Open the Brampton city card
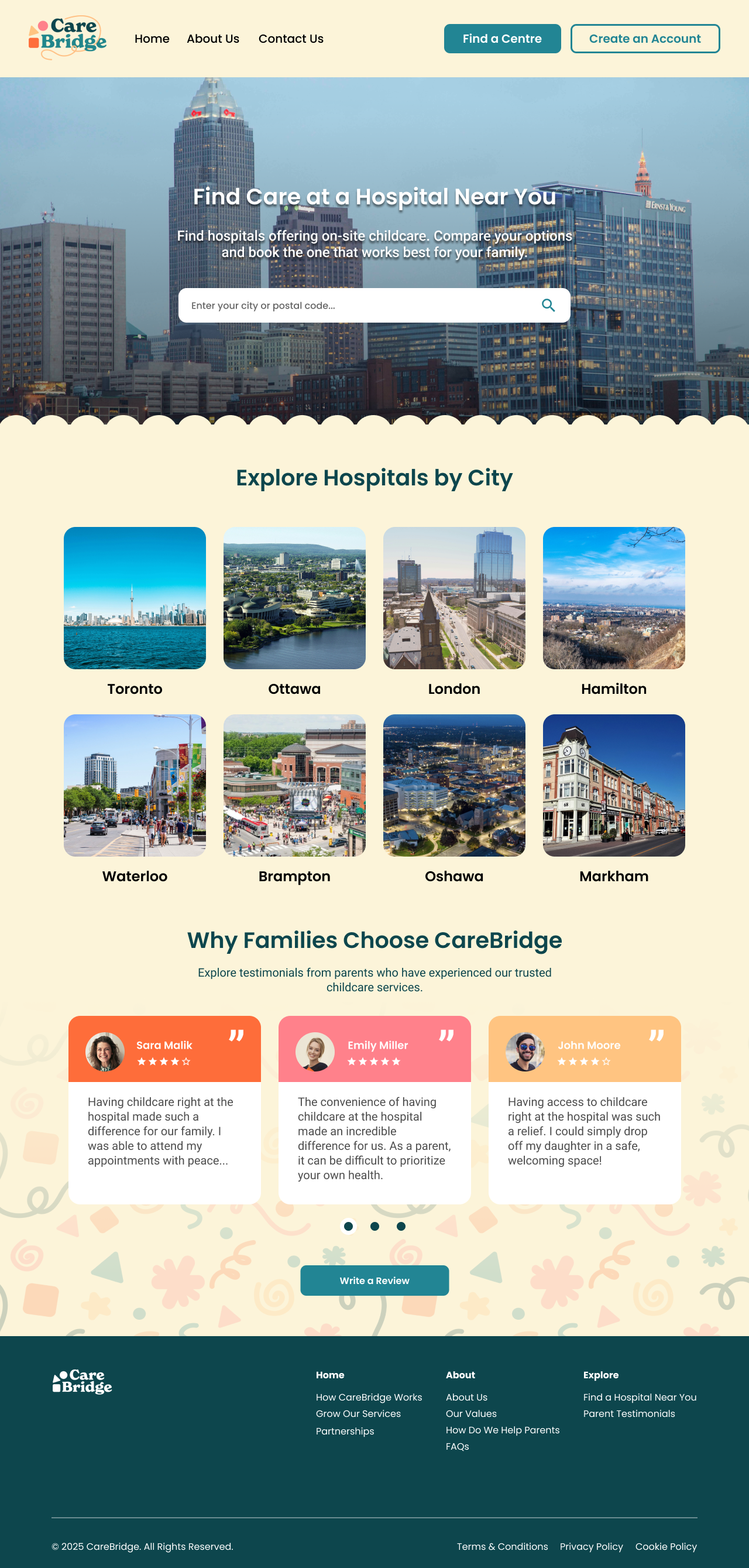This screenshot has height=1568, width=749. tap(294, 799)
